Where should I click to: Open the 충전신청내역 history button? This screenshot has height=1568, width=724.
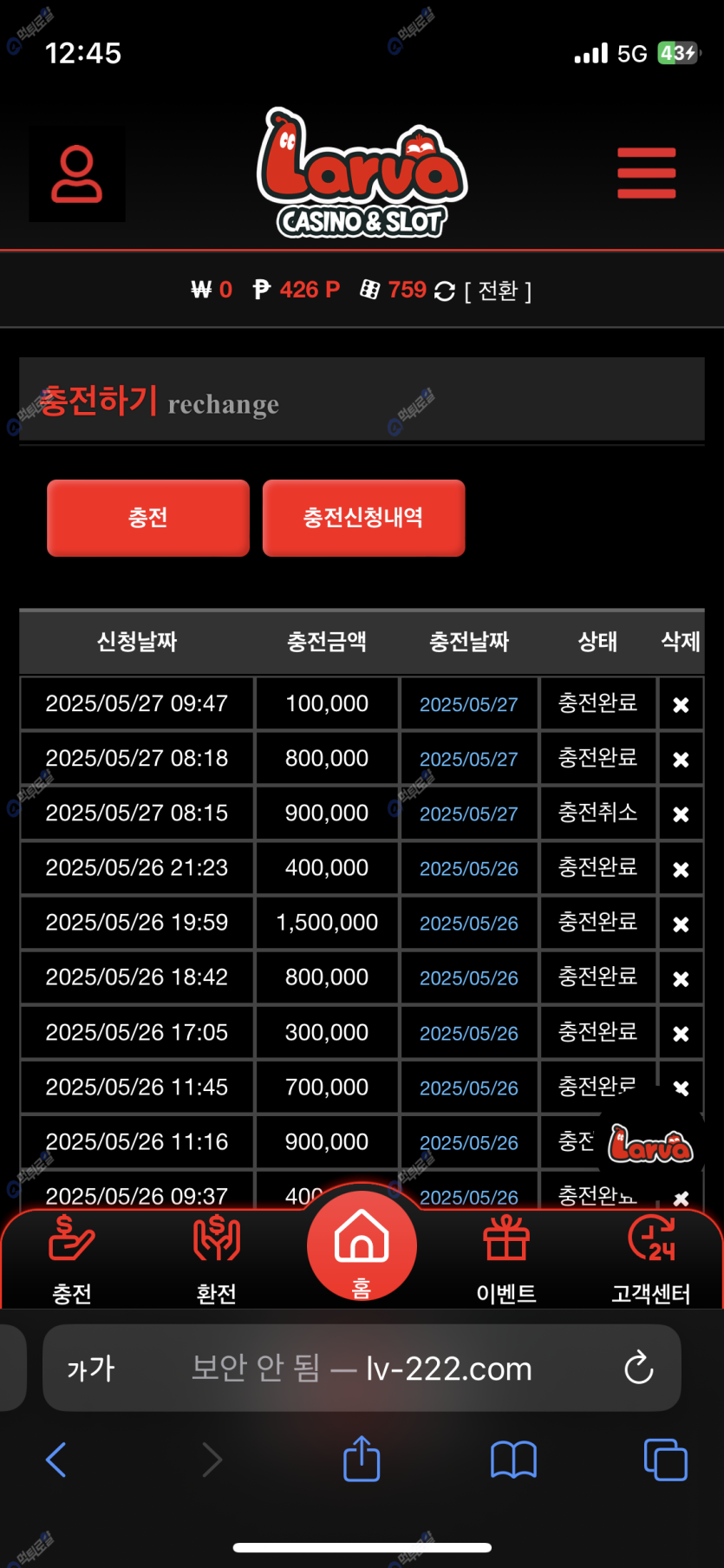click(363, 518)
